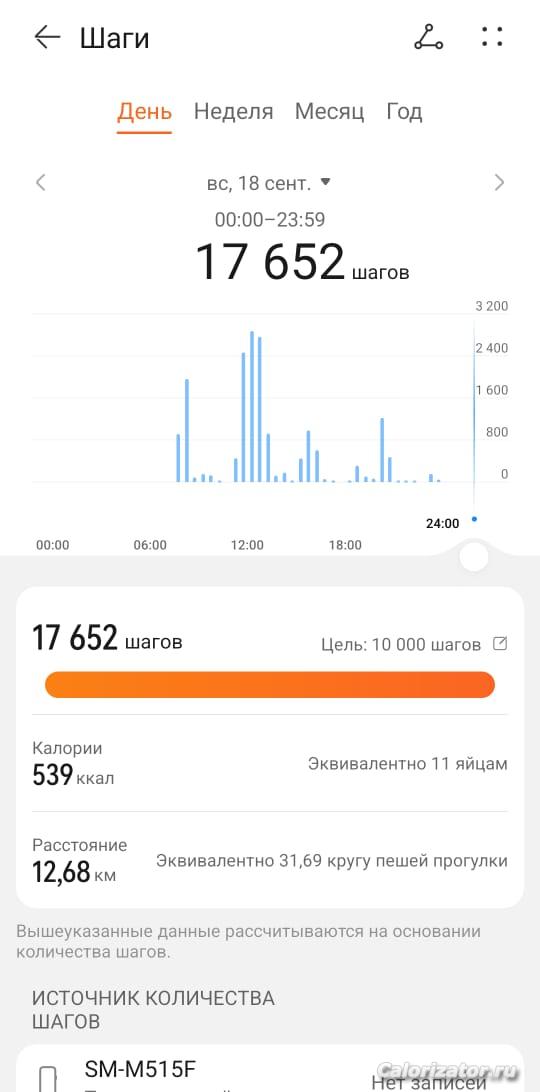Switch to the Год tab
Viewport: 540px width, 1092px height.
click(404, 111)
